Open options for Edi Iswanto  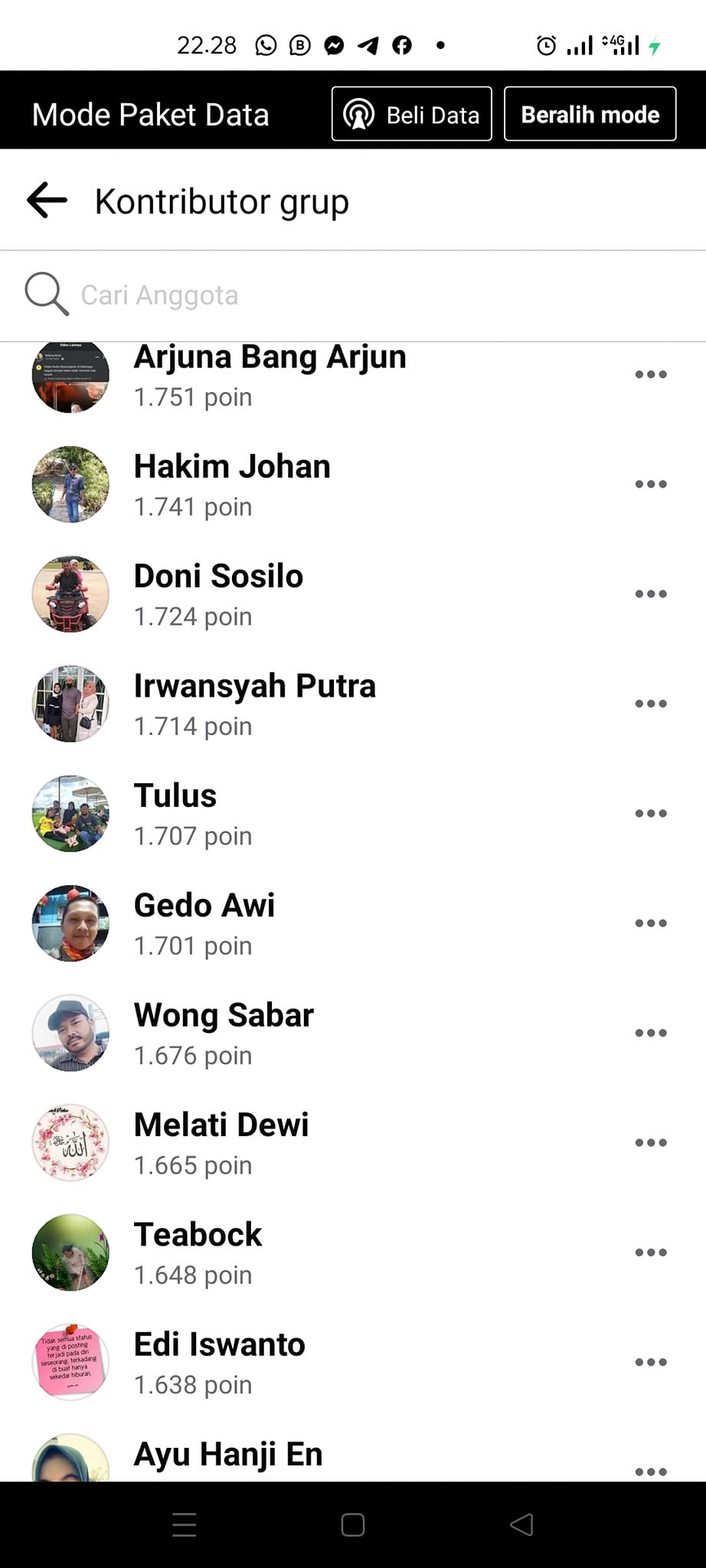(650, 1362)
